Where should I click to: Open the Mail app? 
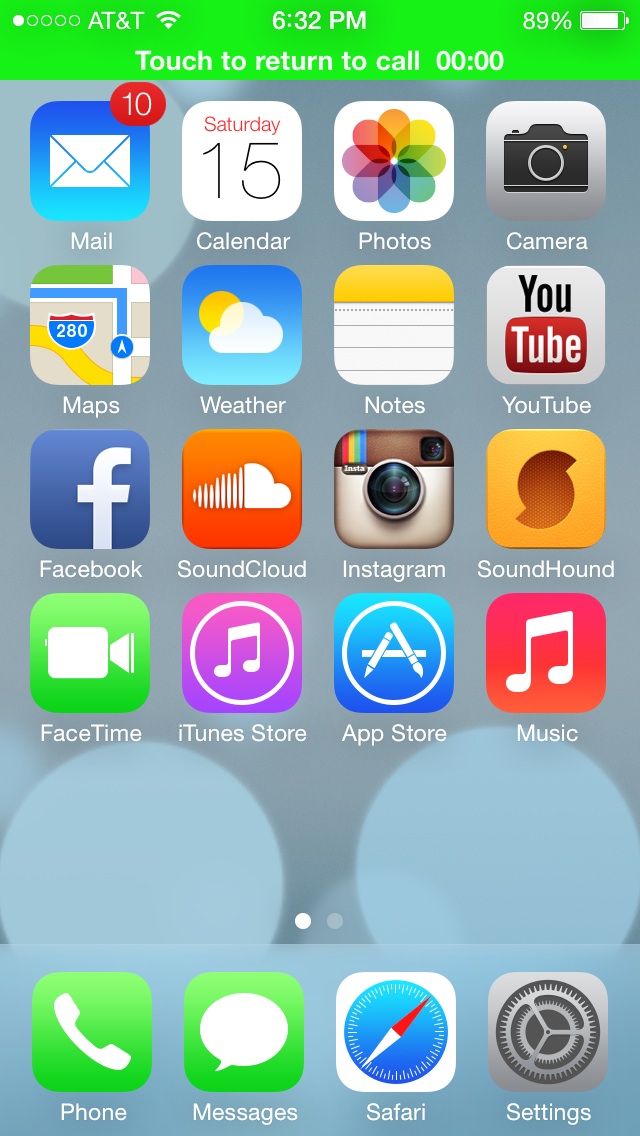click(x=90, y=161)
